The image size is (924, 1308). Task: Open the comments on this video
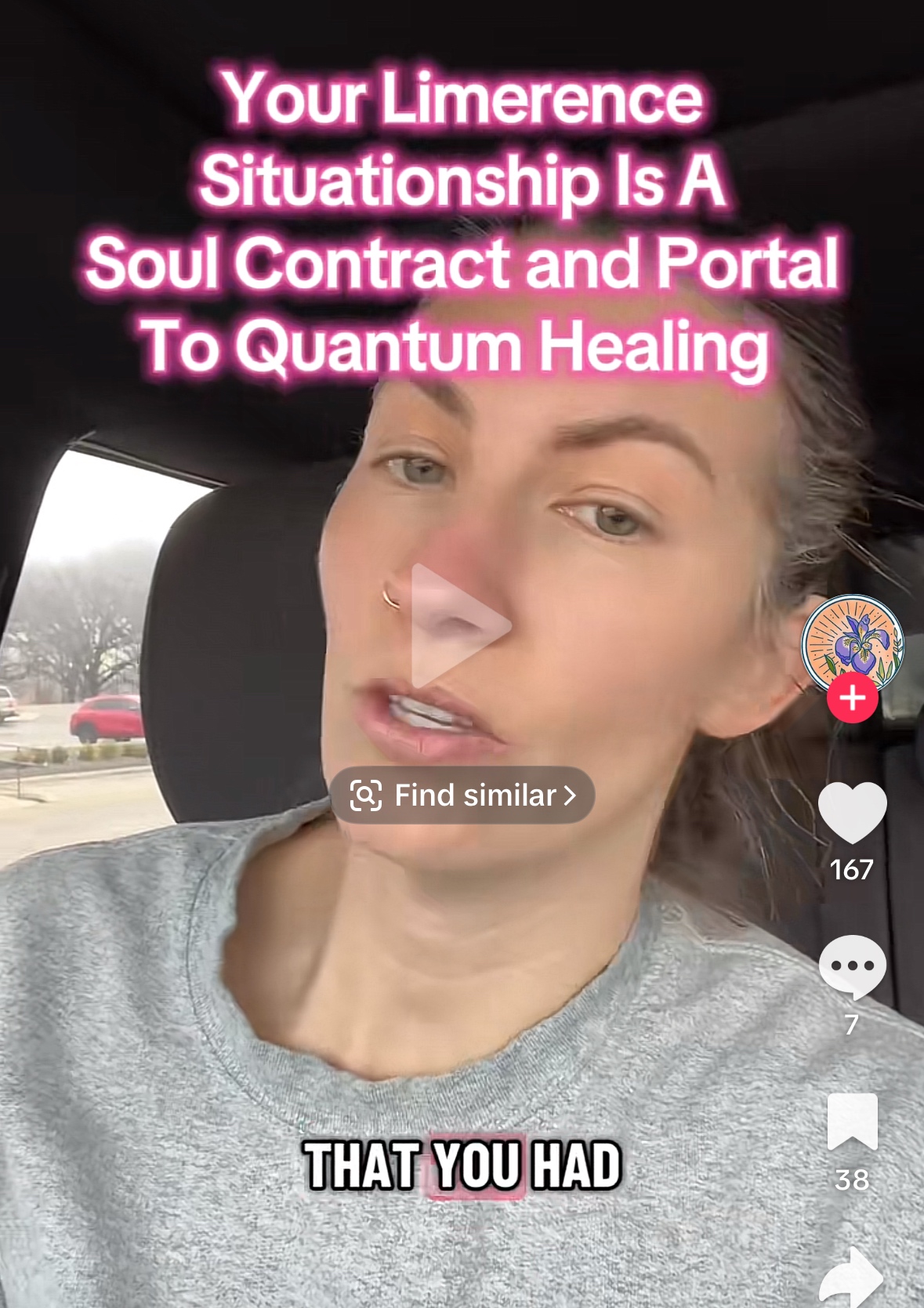tap(852, 966)
